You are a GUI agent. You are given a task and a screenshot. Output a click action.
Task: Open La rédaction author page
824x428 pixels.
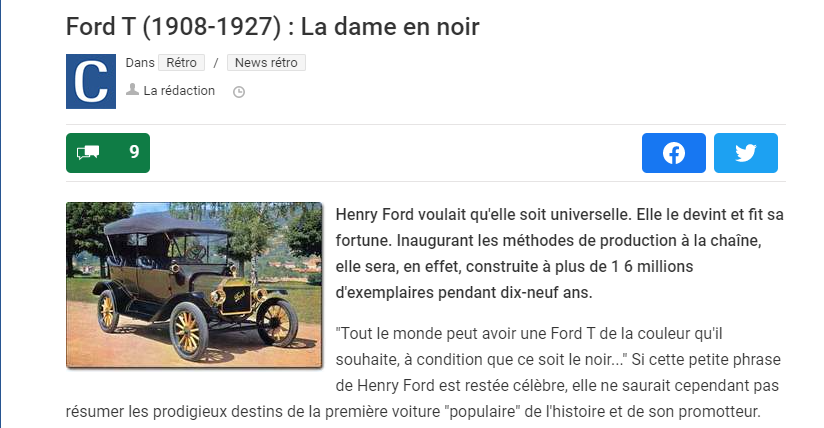179,91
